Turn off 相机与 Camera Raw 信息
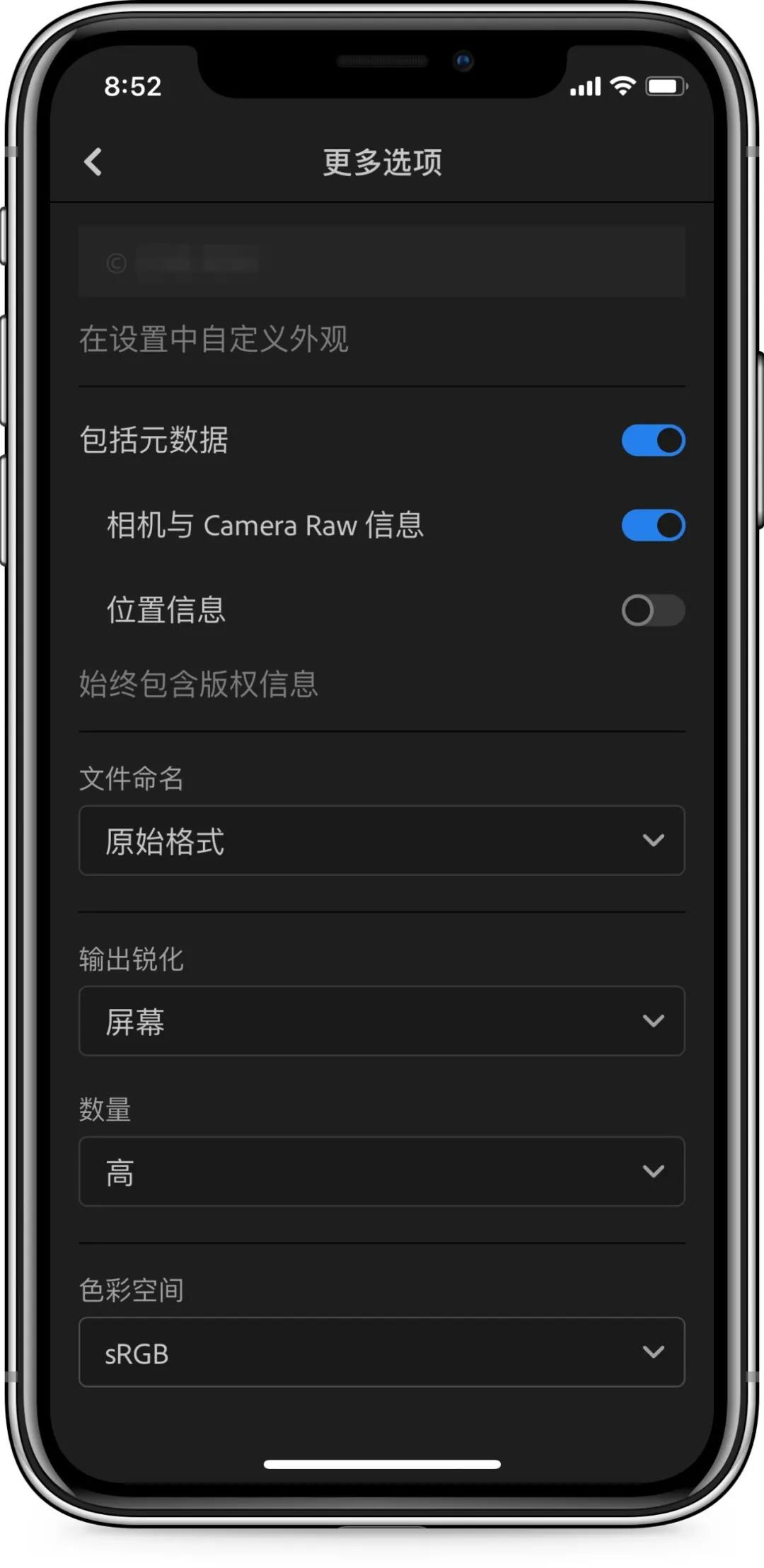The width and height of the screenshot is (764, 1568). point(653,526)
